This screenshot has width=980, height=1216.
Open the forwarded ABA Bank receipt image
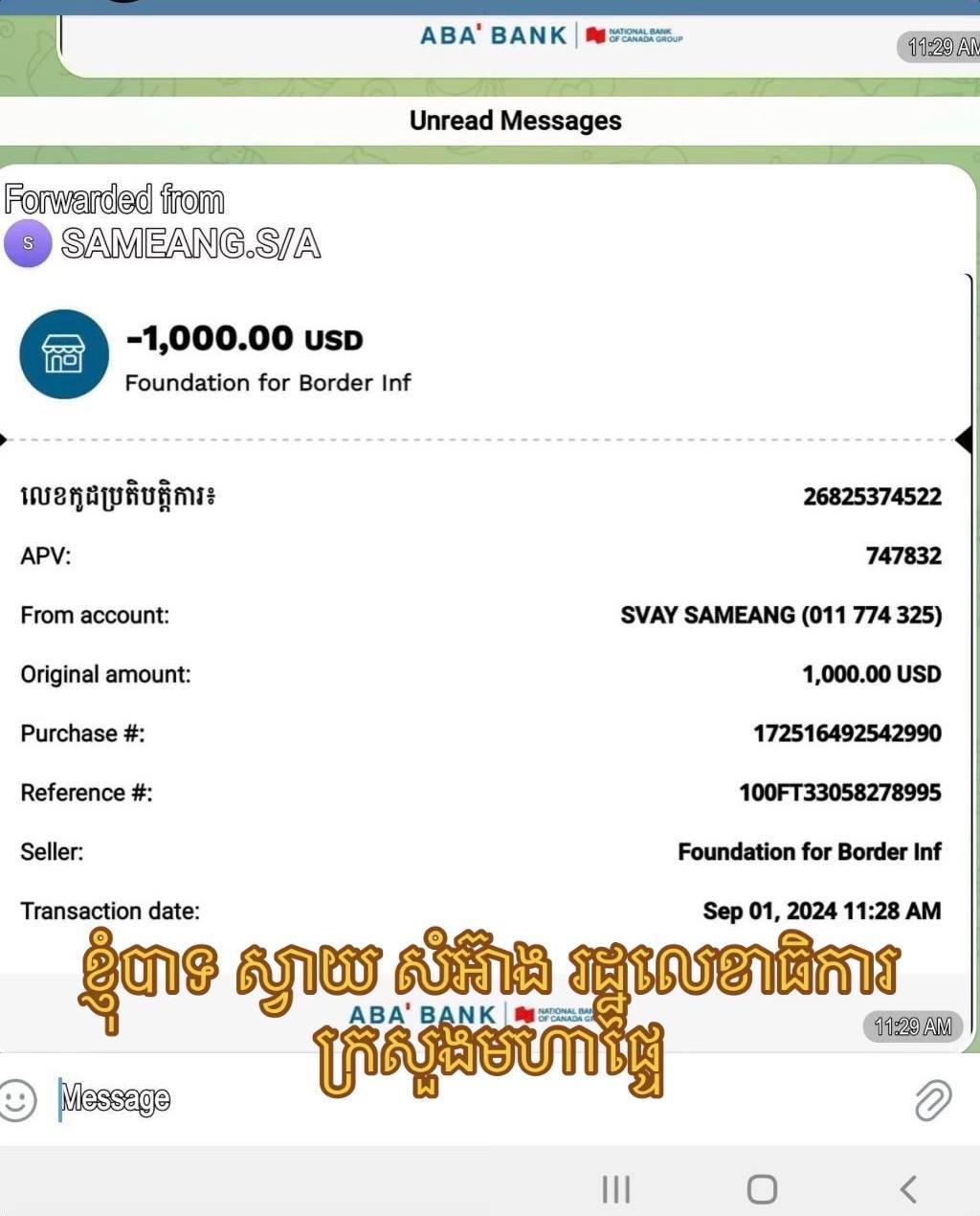(482, 613)
